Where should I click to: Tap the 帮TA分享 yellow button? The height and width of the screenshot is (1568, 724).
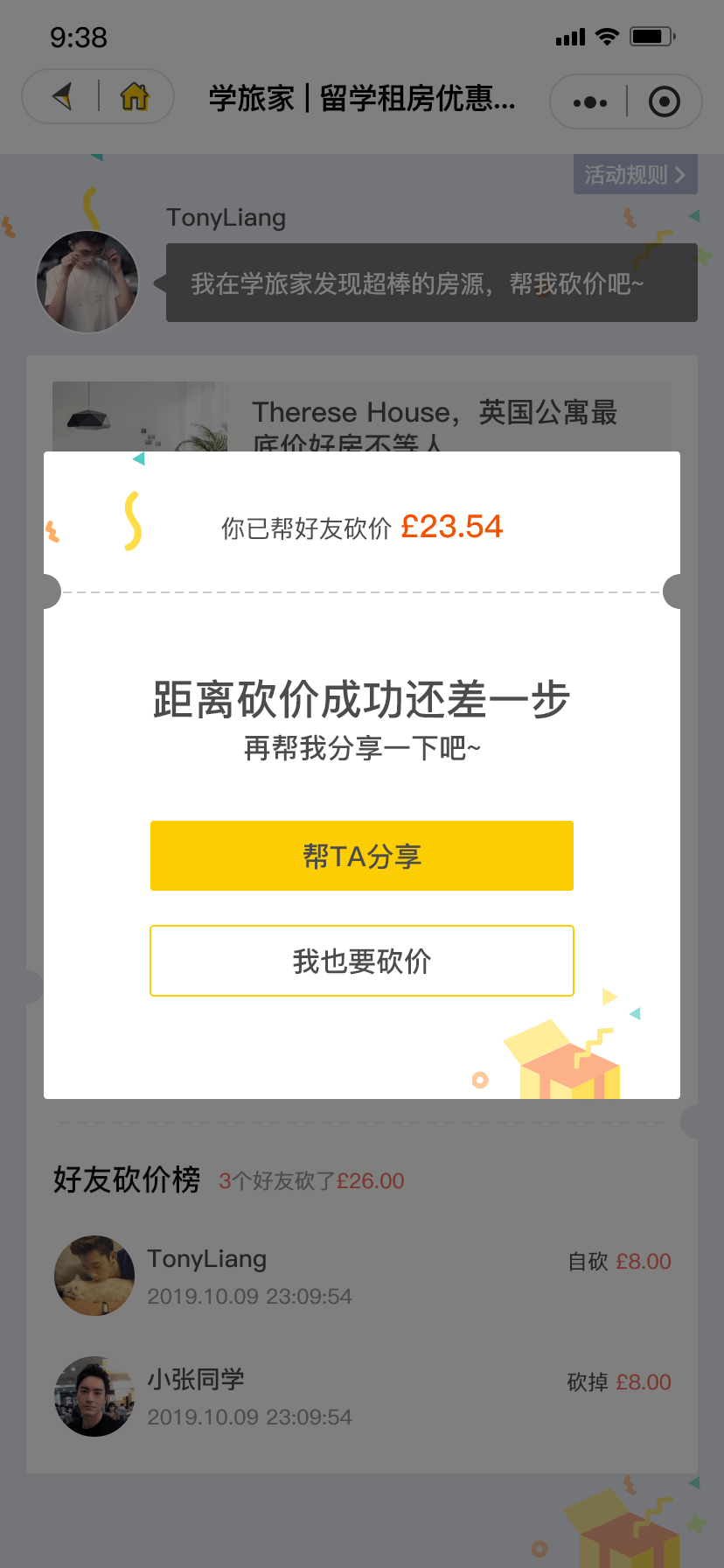point(362,856)
